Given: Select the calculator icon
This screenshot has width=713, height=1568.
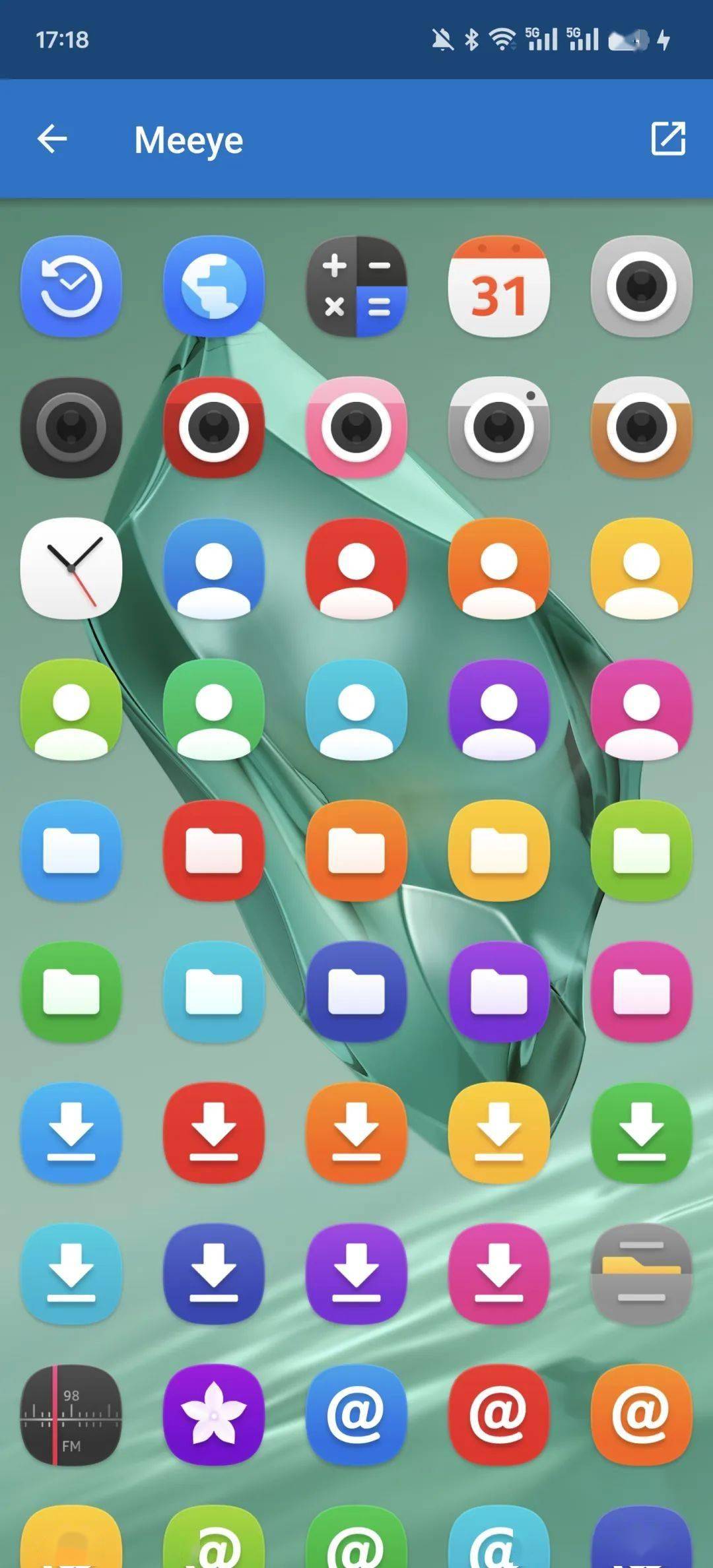Looking at the screenshot, I should pyautogui.click(x=356, y=287).
